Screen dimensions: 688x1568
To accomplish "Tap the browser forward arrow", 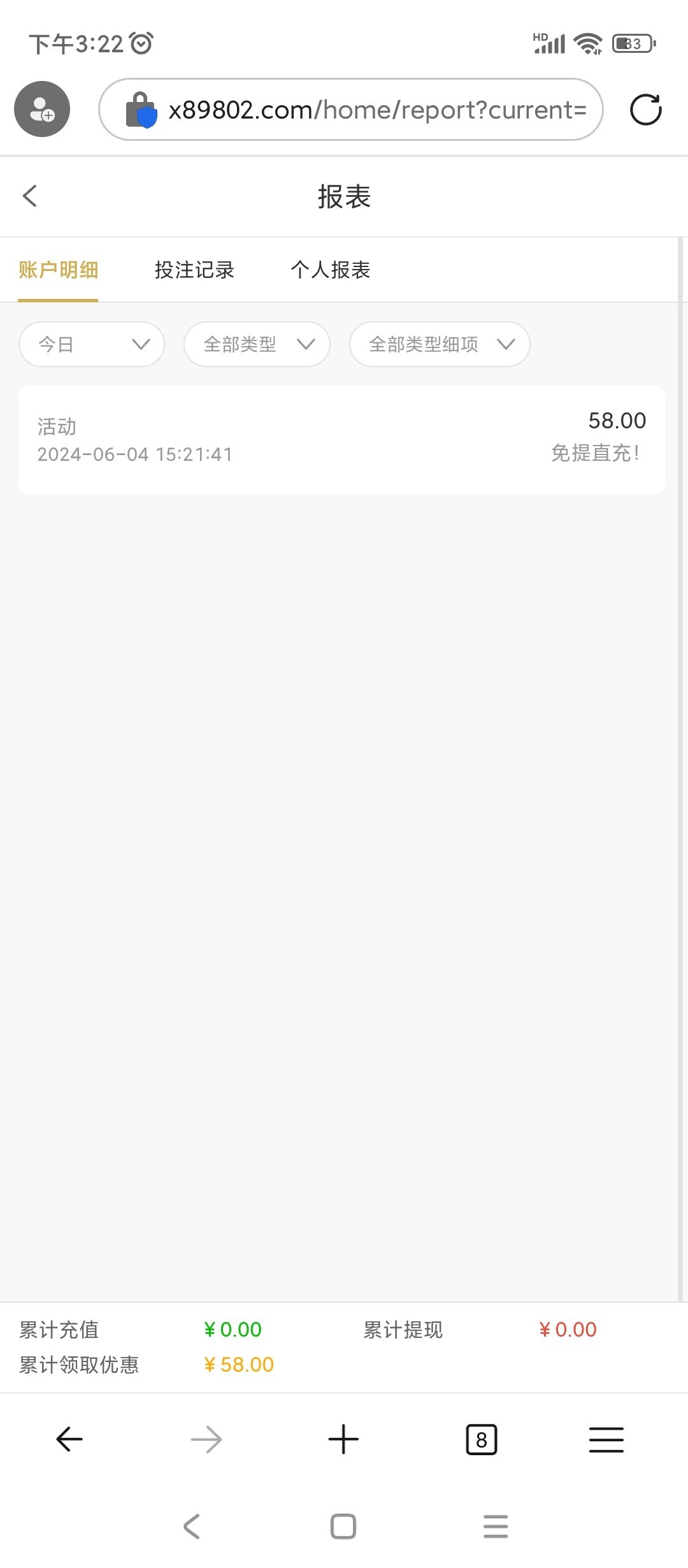I will [206, 1440].
